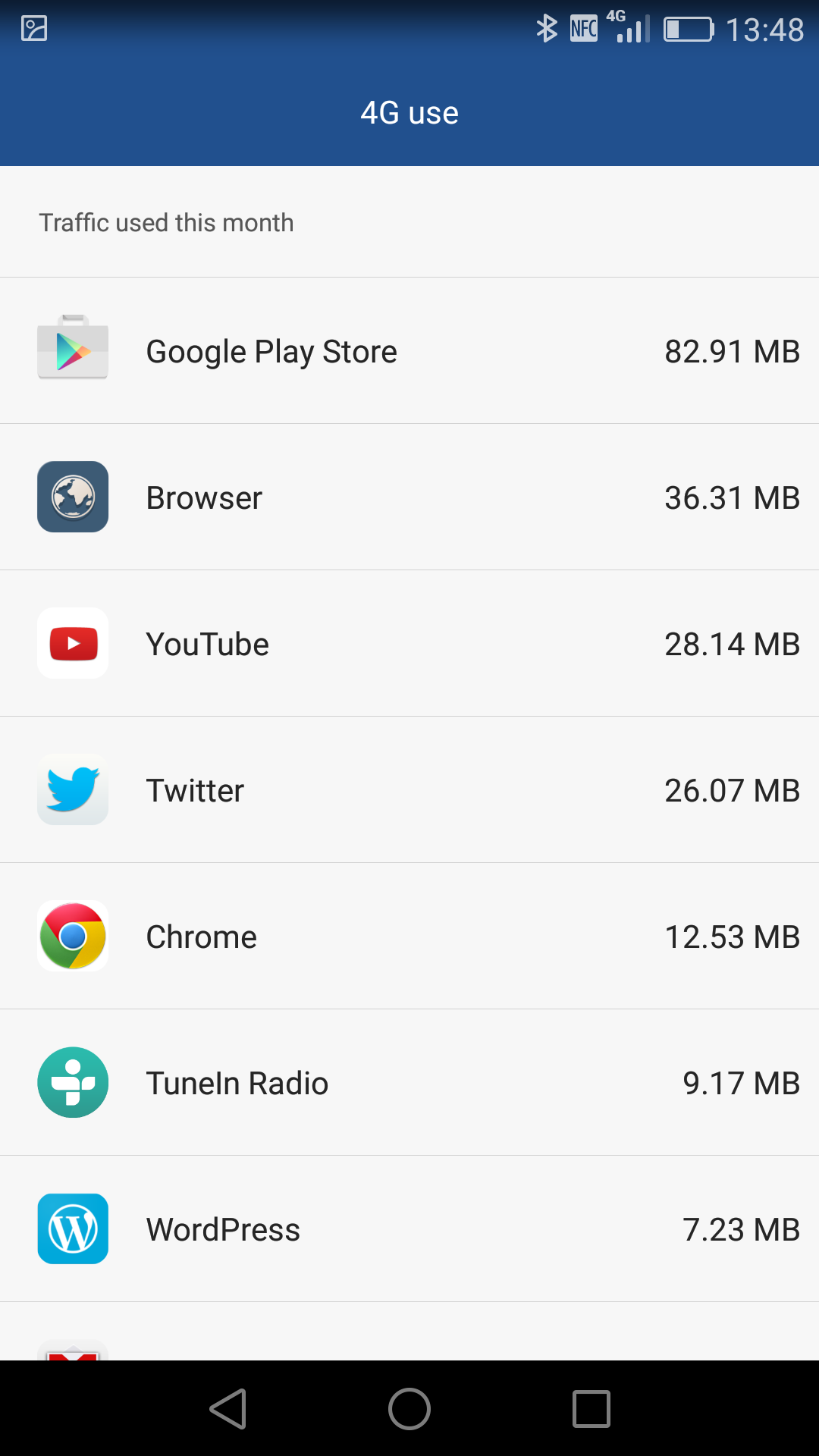This screenshot has width=819, height=1456.
Task: Go back with the system back button
Action: 227,1409
